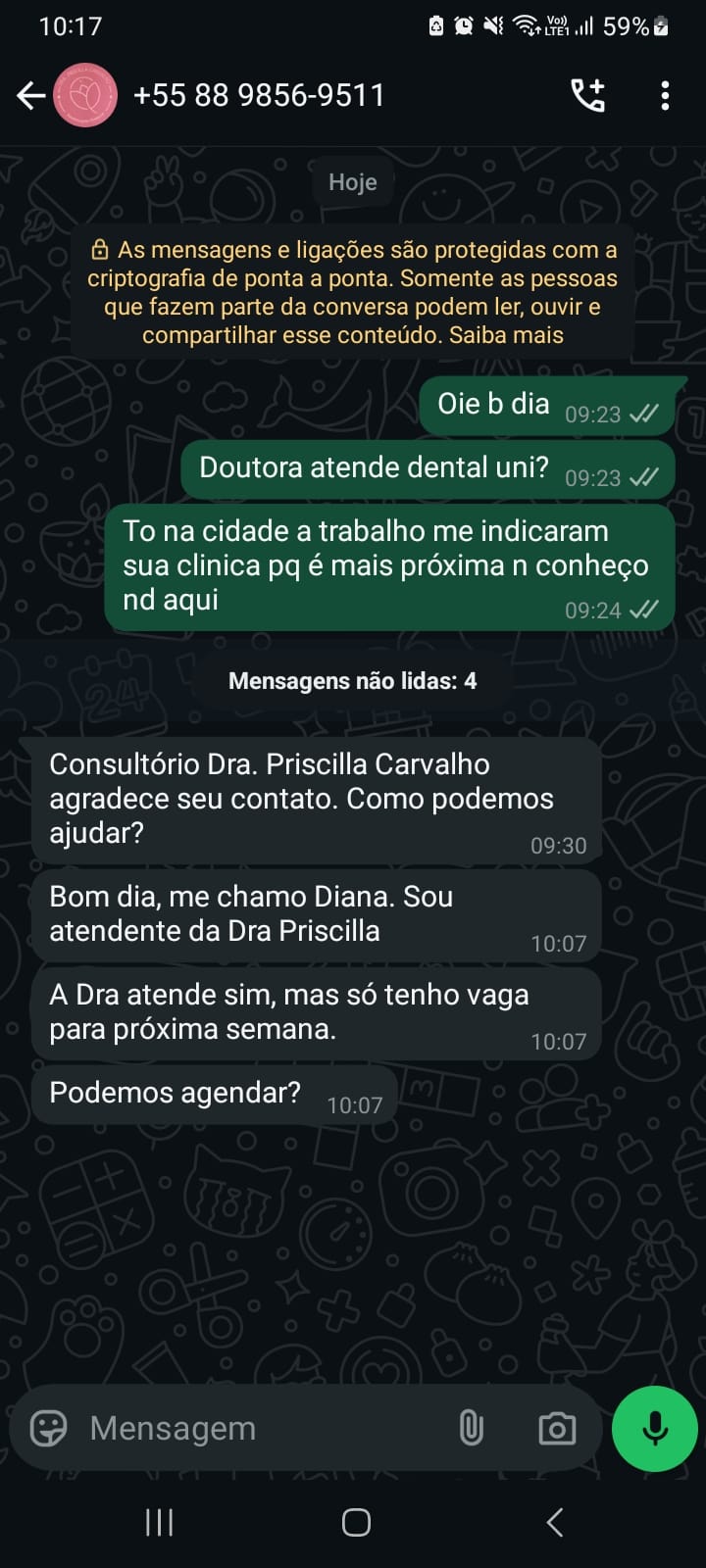Record a voice message with the microphone
The width and height of the screenshot is (706, 1568).
click(654, 1428)
